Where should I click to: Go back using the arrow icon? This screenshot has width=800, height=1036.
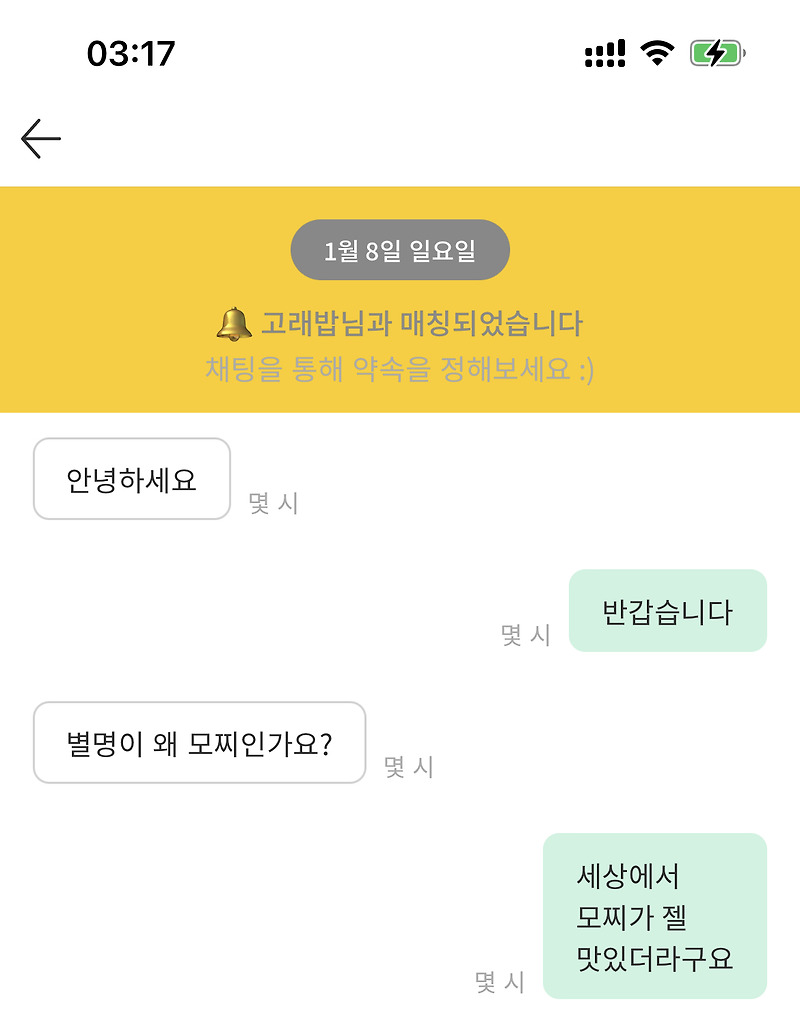point(41,139)
